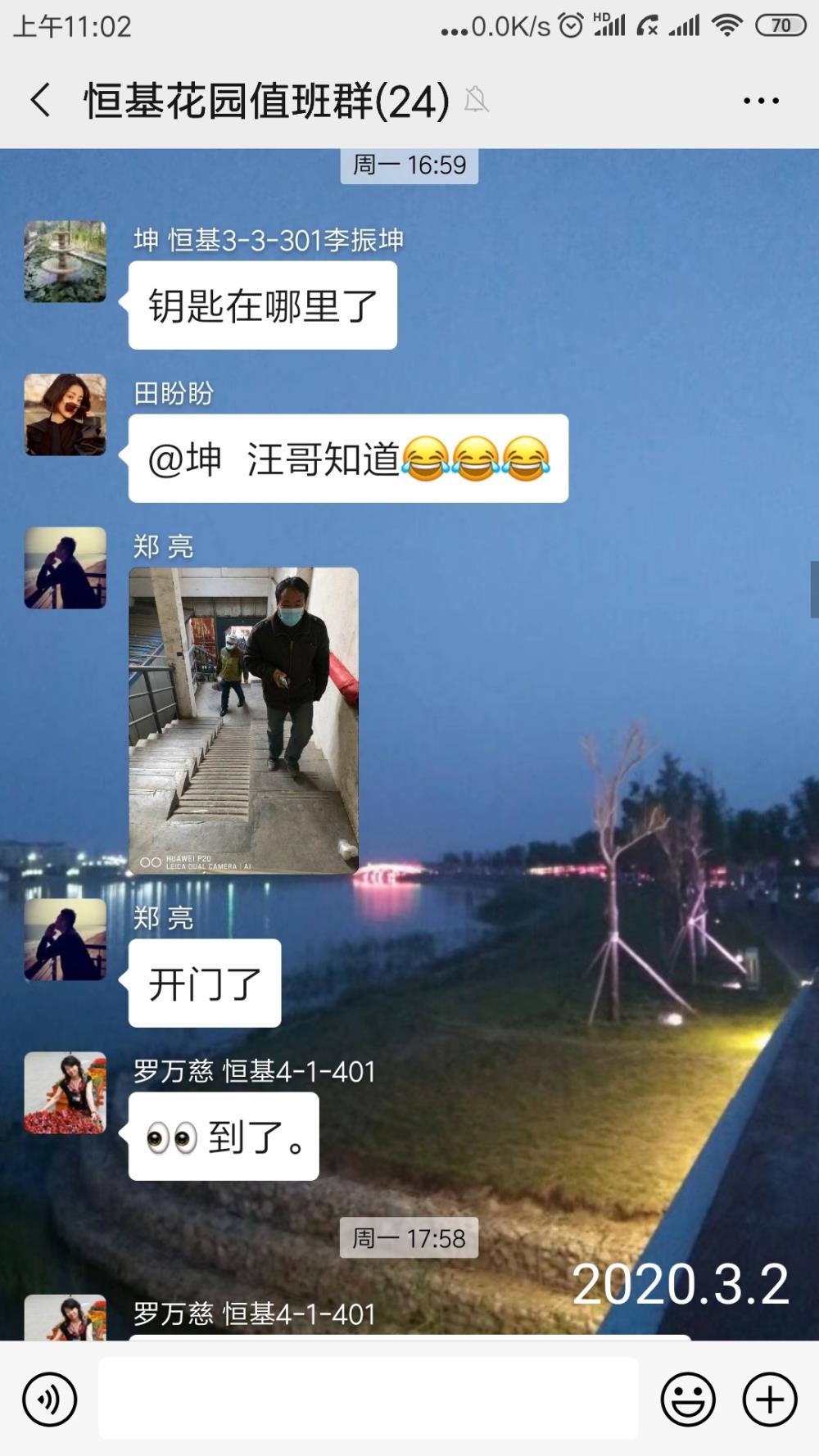
Task: Open 罗万慈's avatar beside 到了
Action: pos(66,1092)
